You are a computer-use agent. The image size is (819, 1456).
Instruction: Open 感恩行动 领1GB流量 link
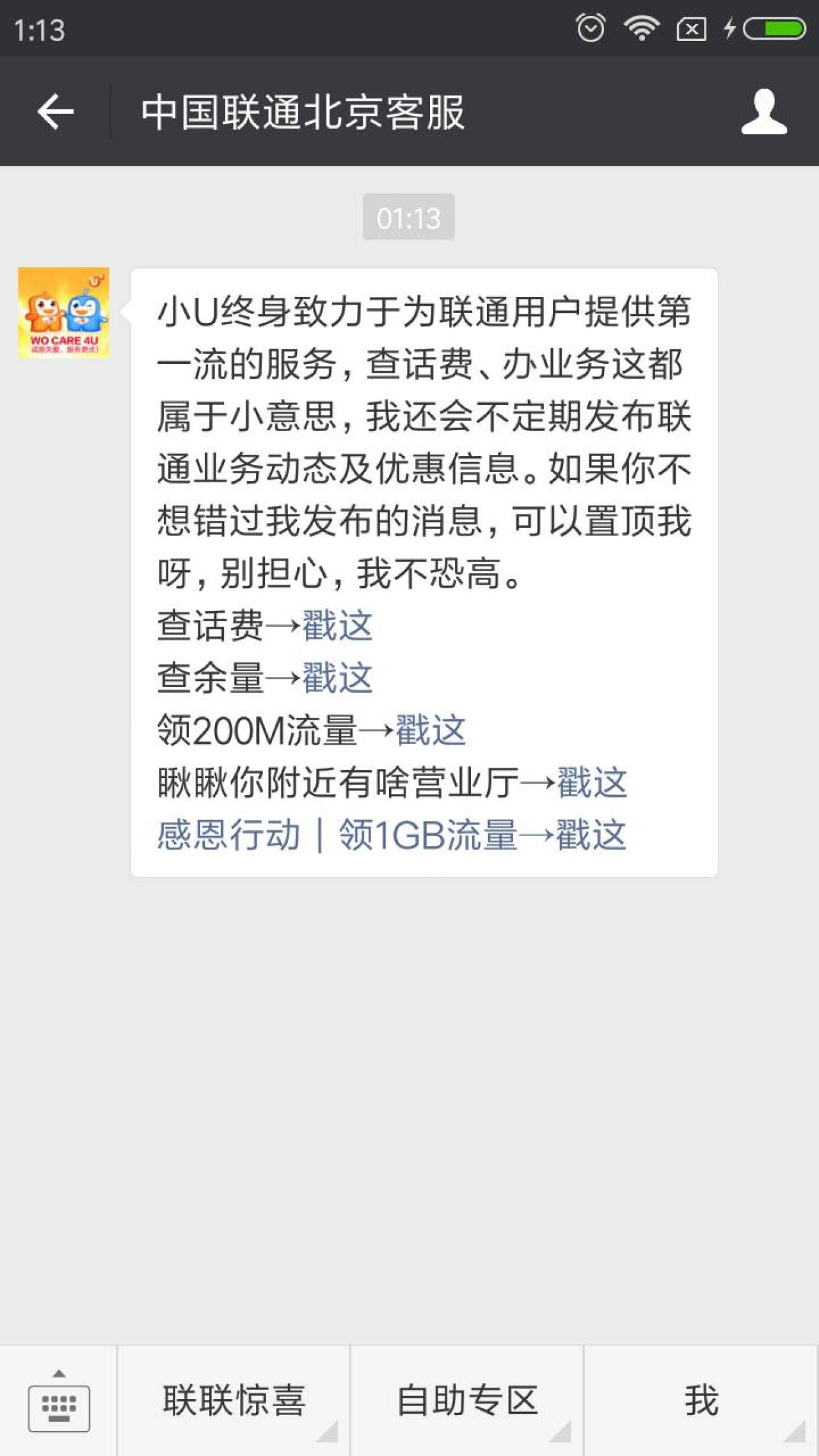pos(391,835)
